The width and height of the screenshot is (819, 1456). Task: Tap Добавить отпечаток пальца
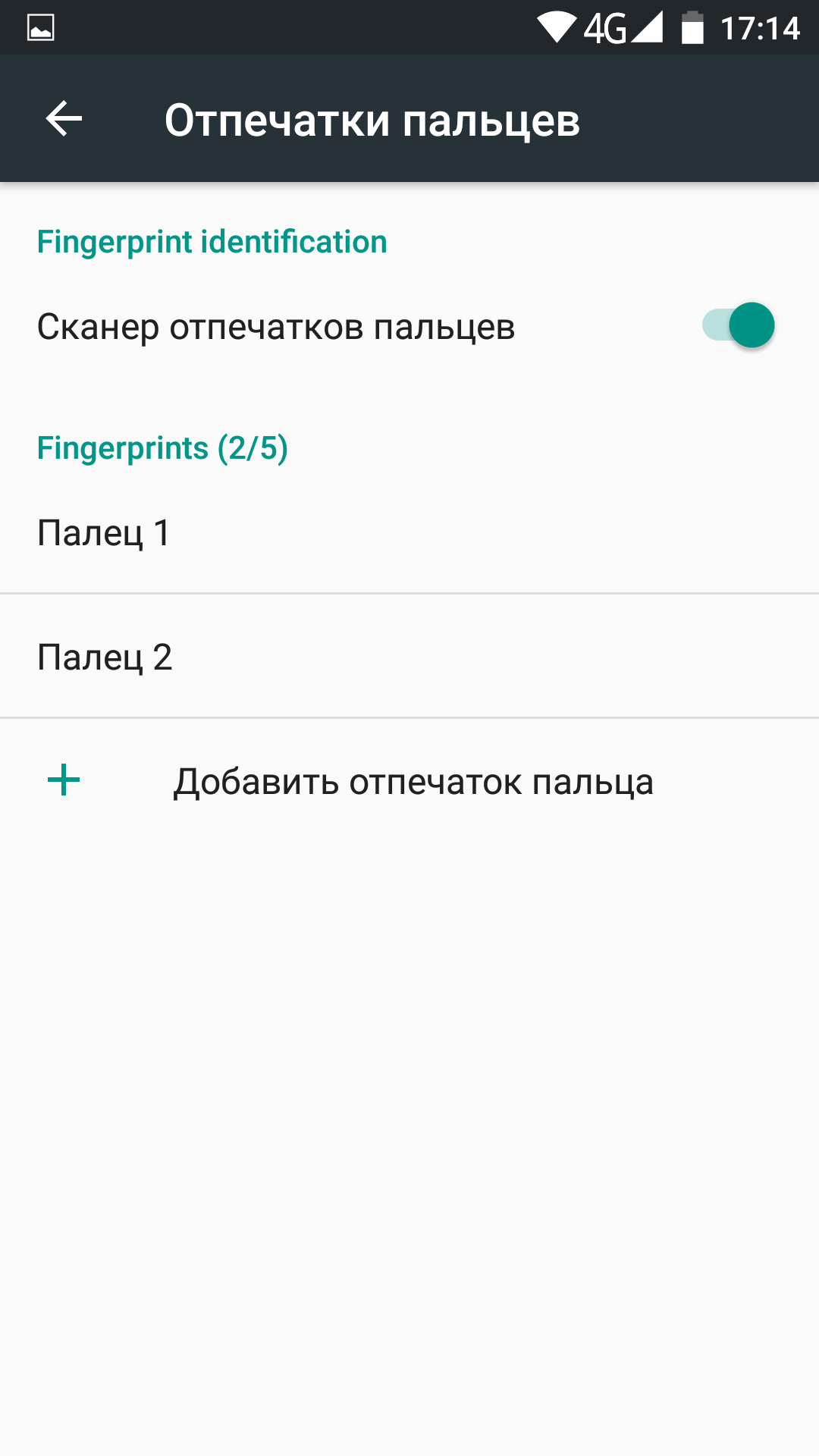409,781
